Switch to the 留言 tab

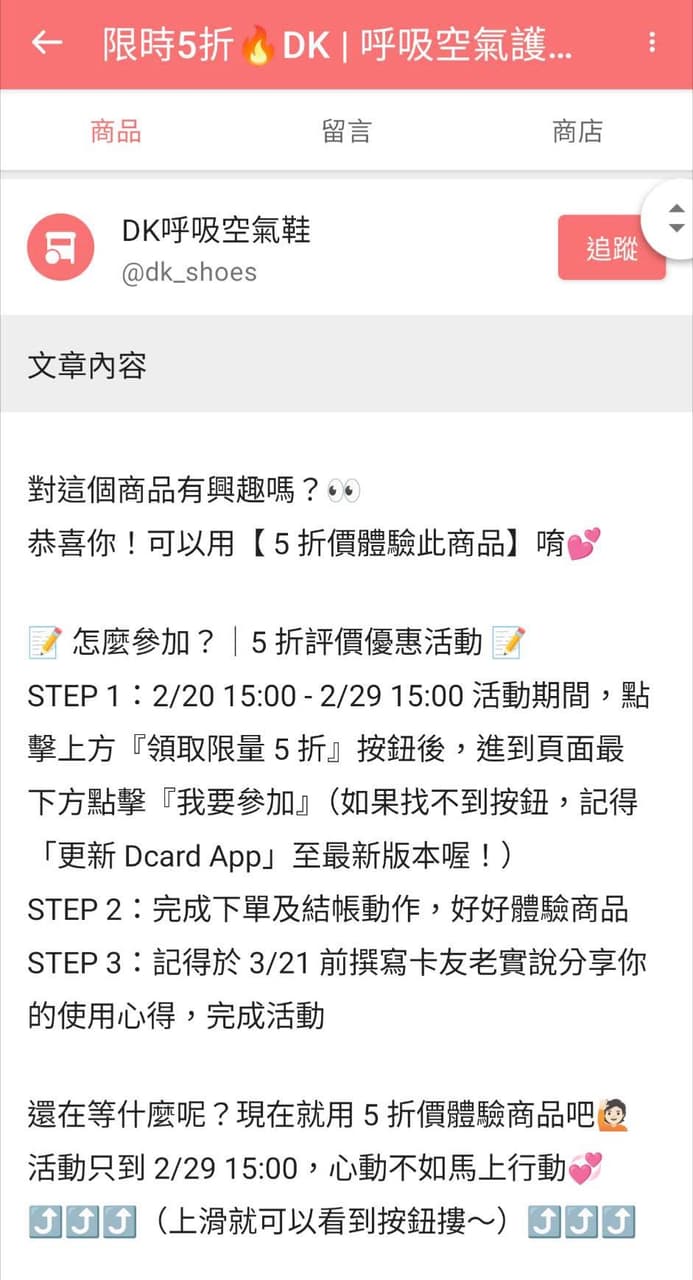click(346, 131)
